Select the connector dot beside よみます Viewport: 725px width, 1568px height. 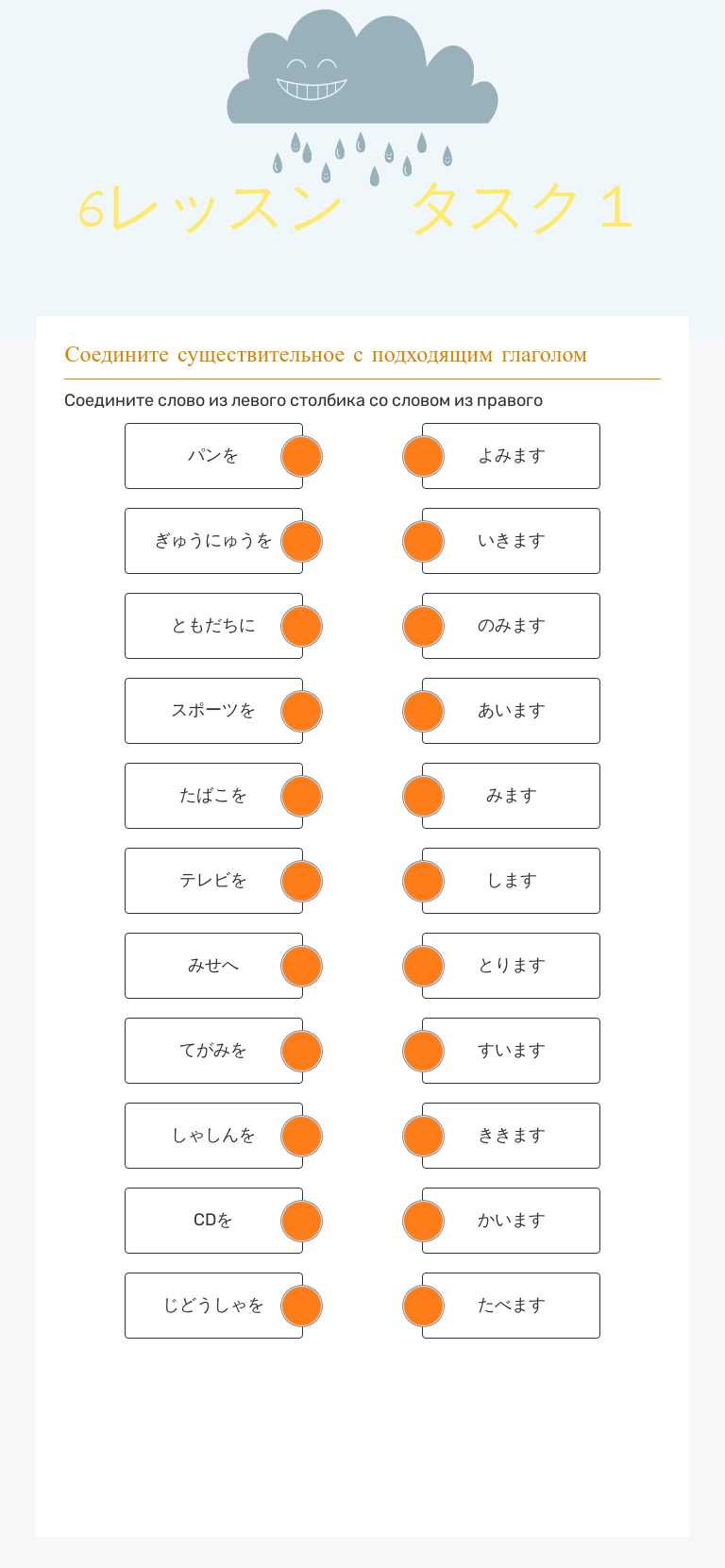point(423,456)
